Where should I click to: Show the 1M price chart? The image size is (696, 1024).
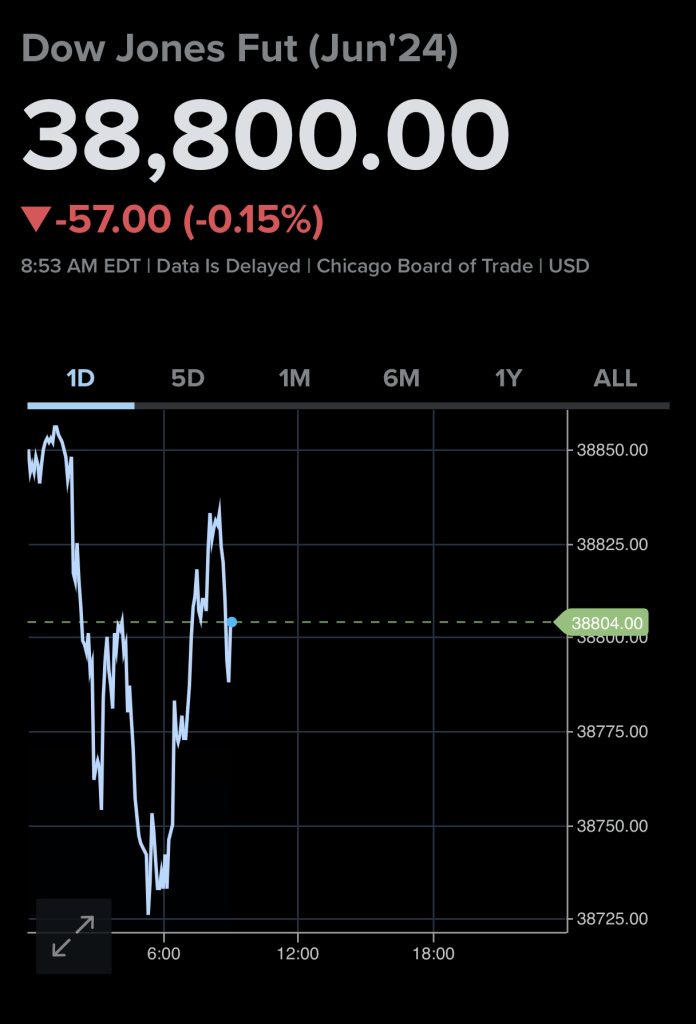click(294, 379)
